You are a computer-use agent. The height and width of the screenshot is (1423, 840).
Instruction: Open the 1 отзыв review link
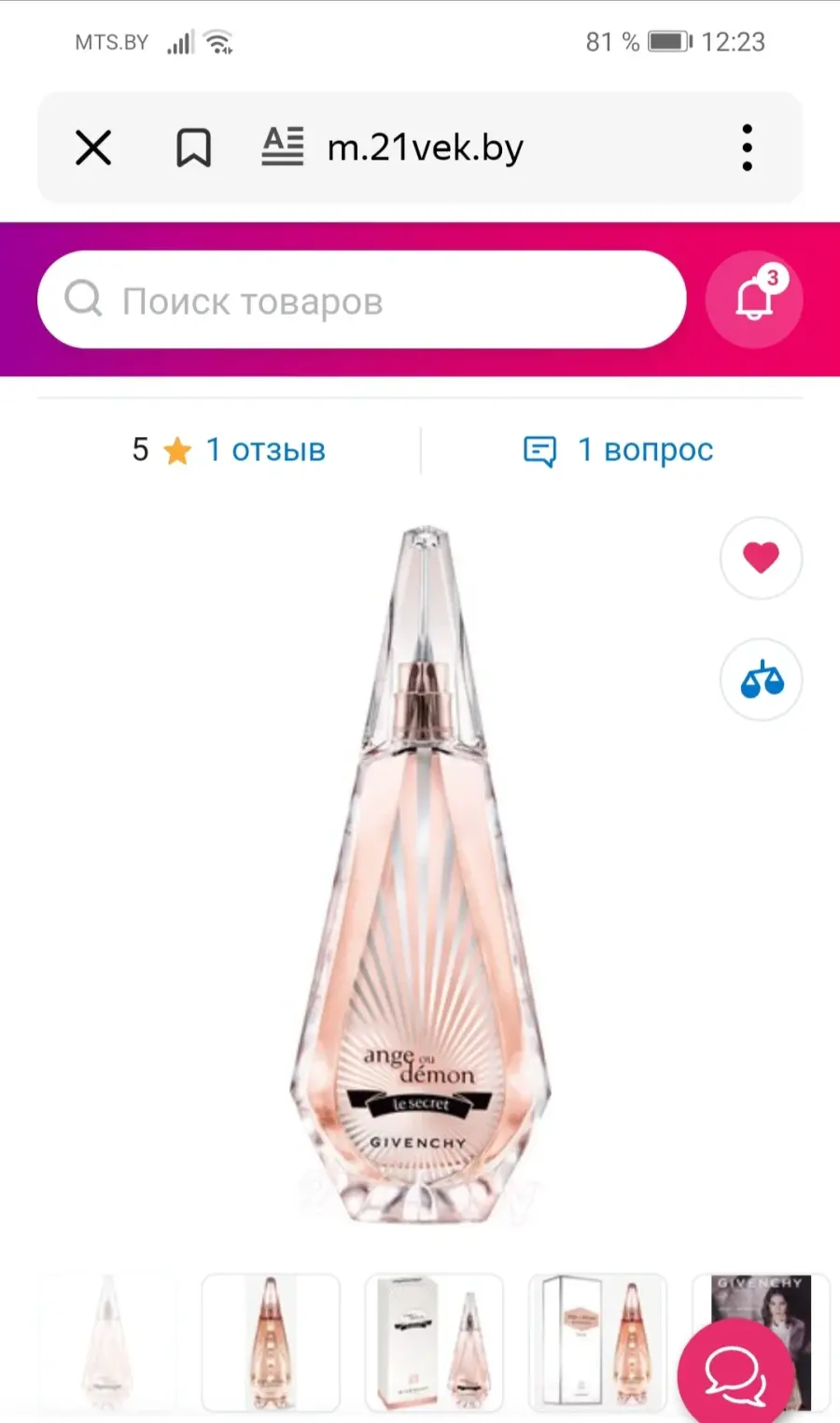pos(265,450)
